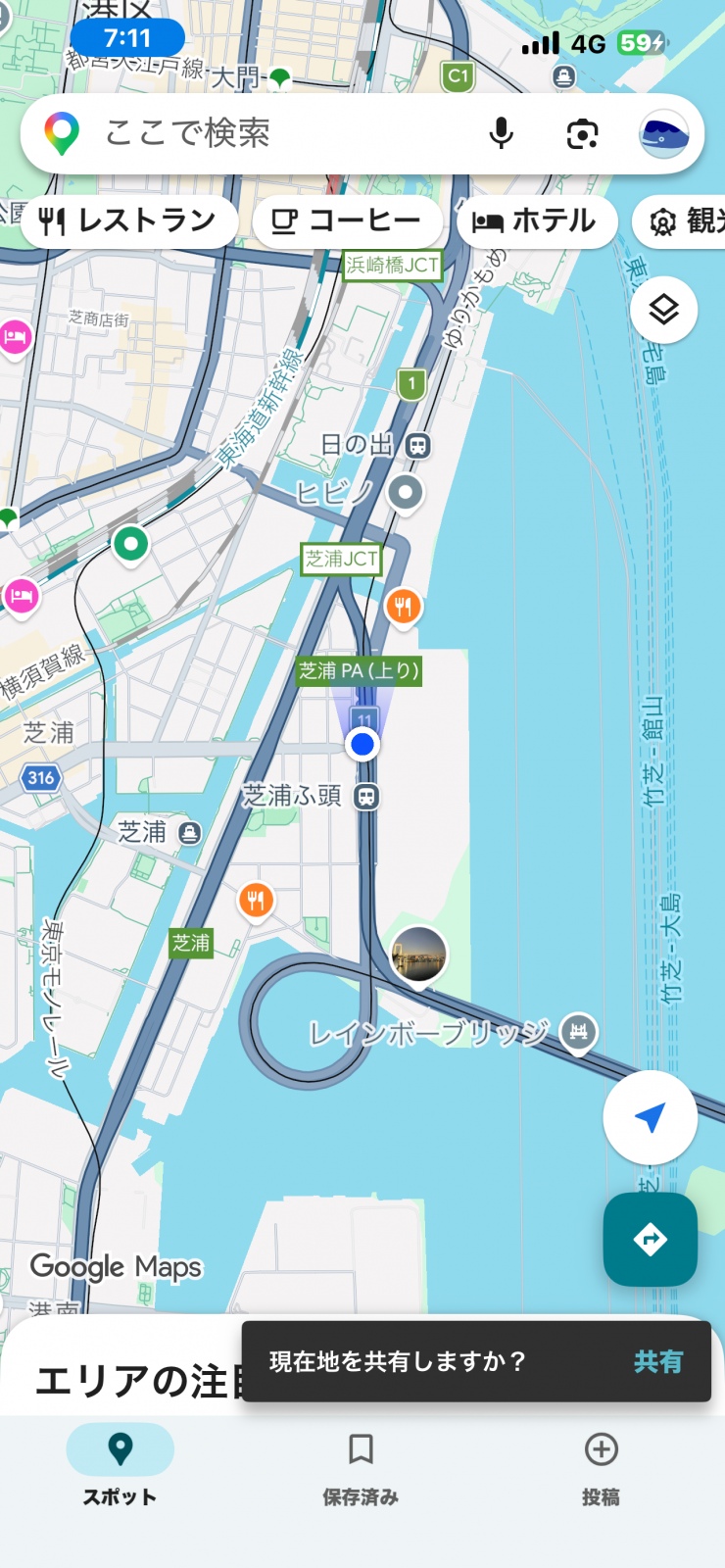Screen dimensions: 725x1568
Task: Tap the 日の出 station marker
Action: coord(418,446)
